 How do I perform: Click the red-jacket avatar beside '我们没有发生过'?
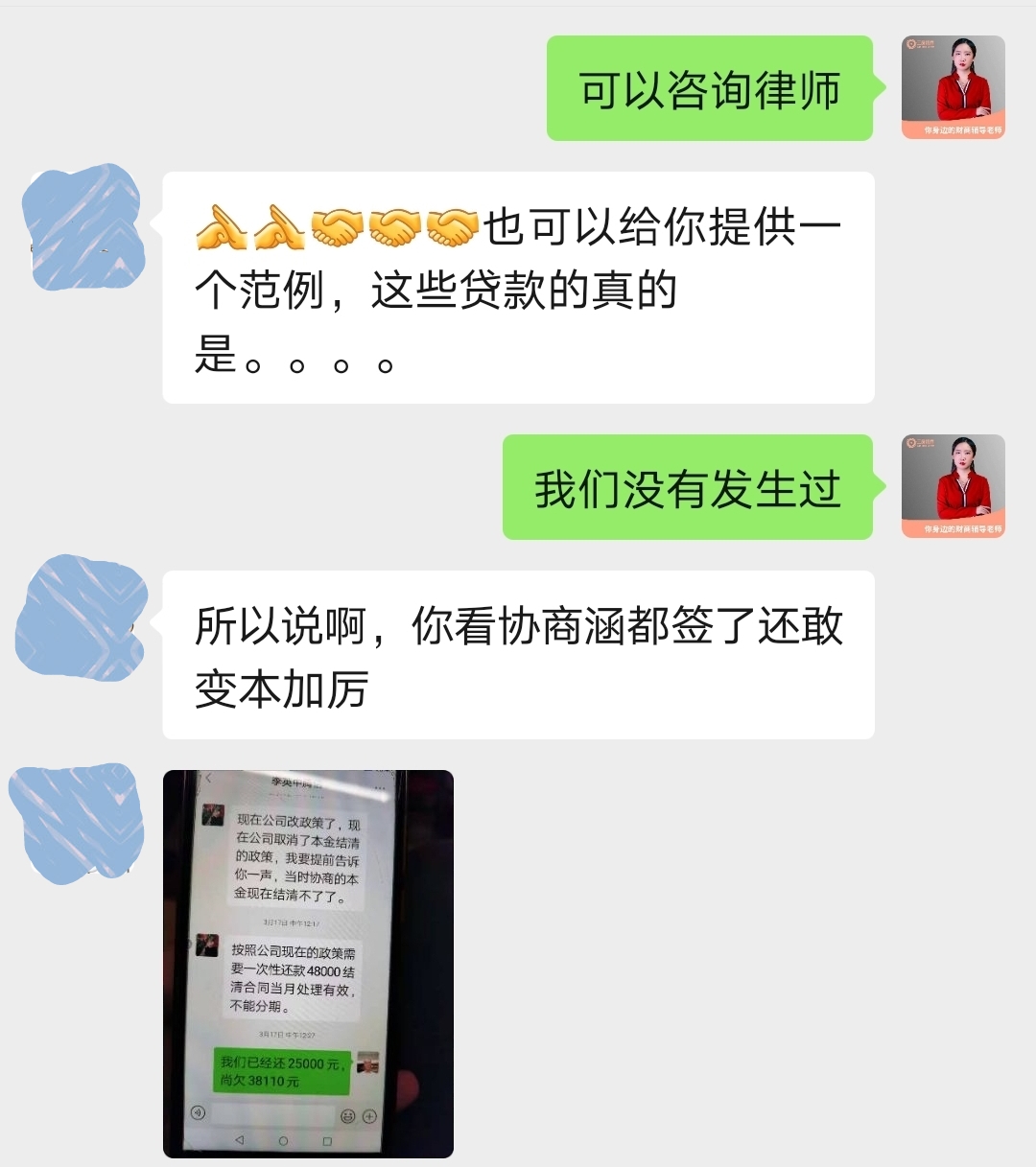click(954, 485)
